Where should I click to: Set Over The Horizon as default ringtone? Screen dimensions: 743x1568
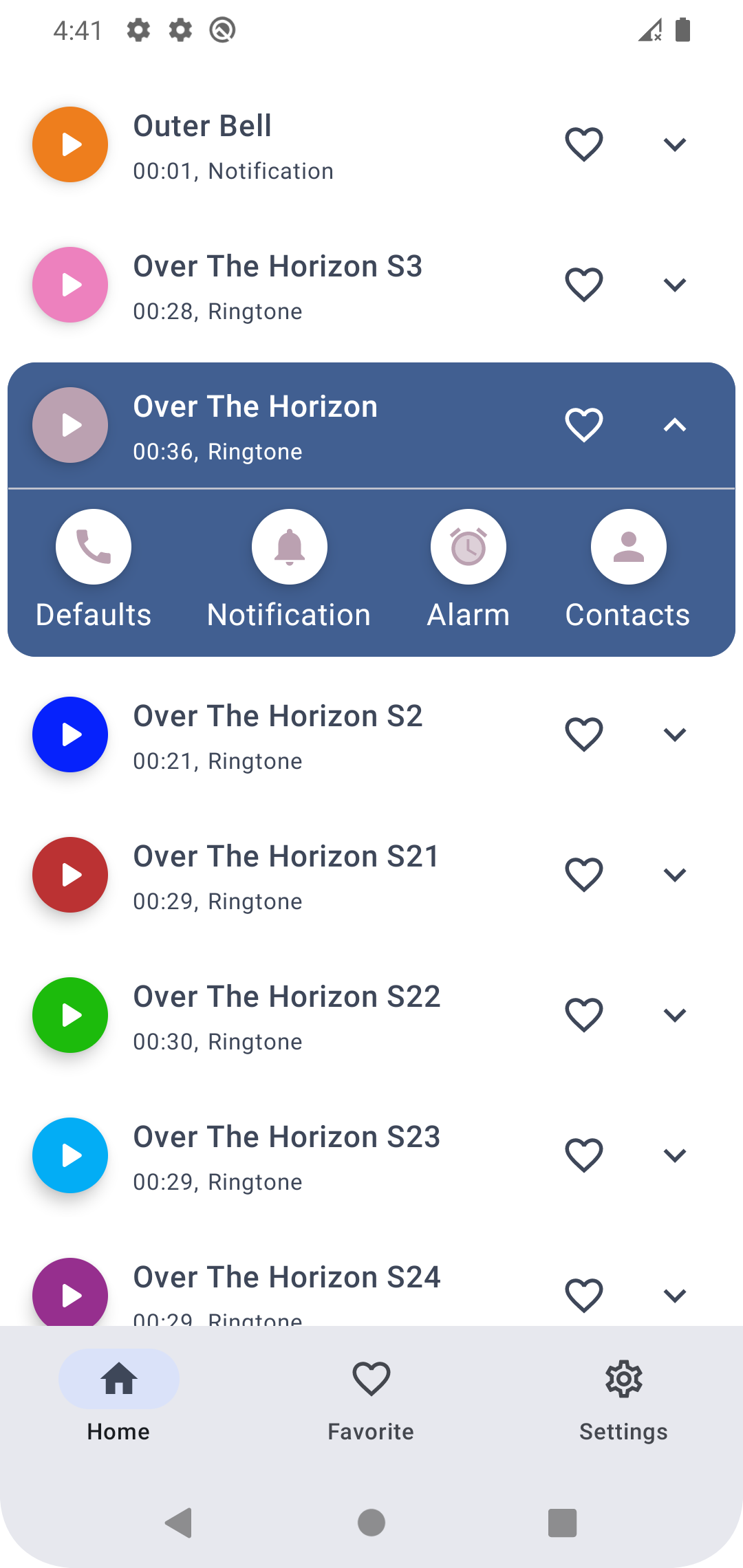tap(94, 546)
